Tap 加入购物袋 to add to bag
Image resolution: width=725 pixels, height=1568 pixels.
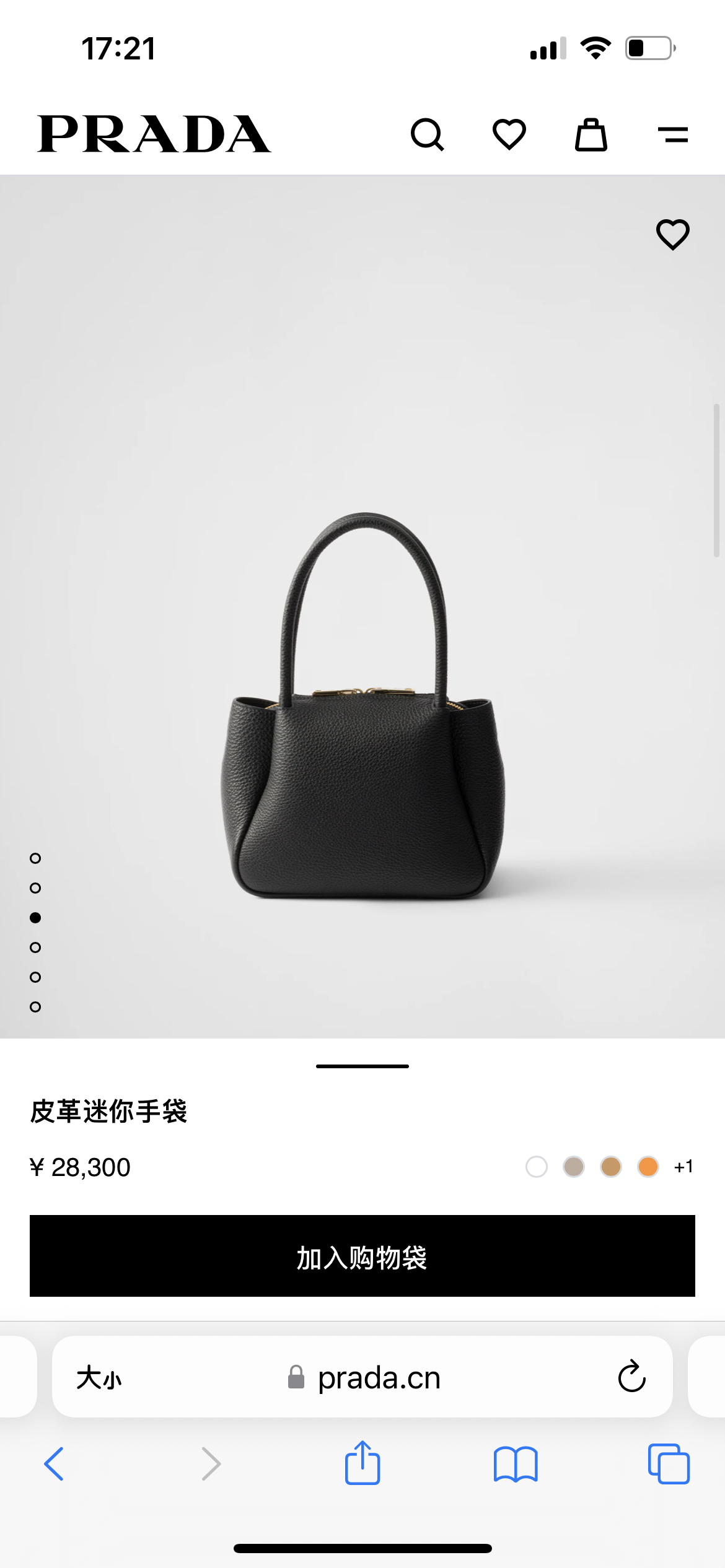[x=362, y=1256]
